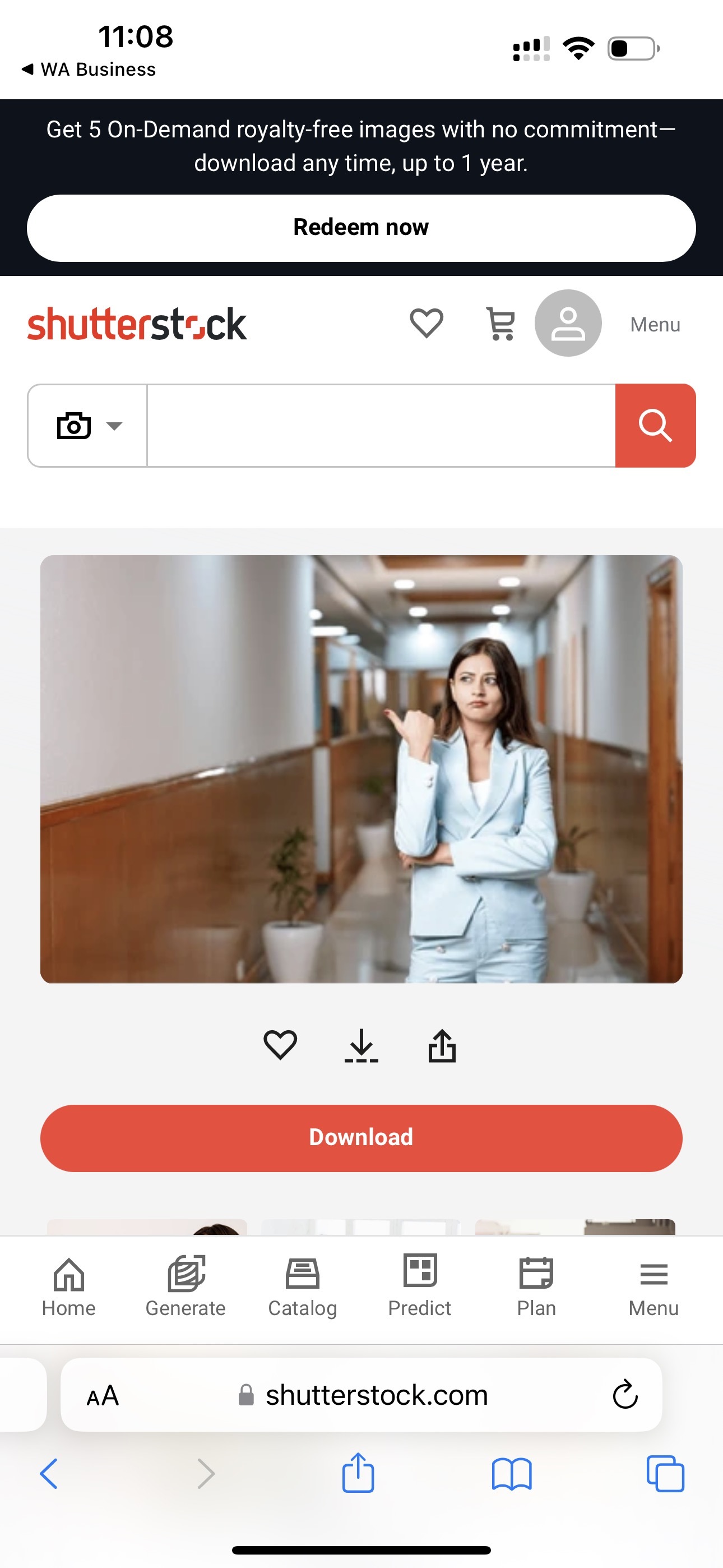This screenshot has height=1568, width=723.
Task: Tap the red search button
Action: coord(655,426)
